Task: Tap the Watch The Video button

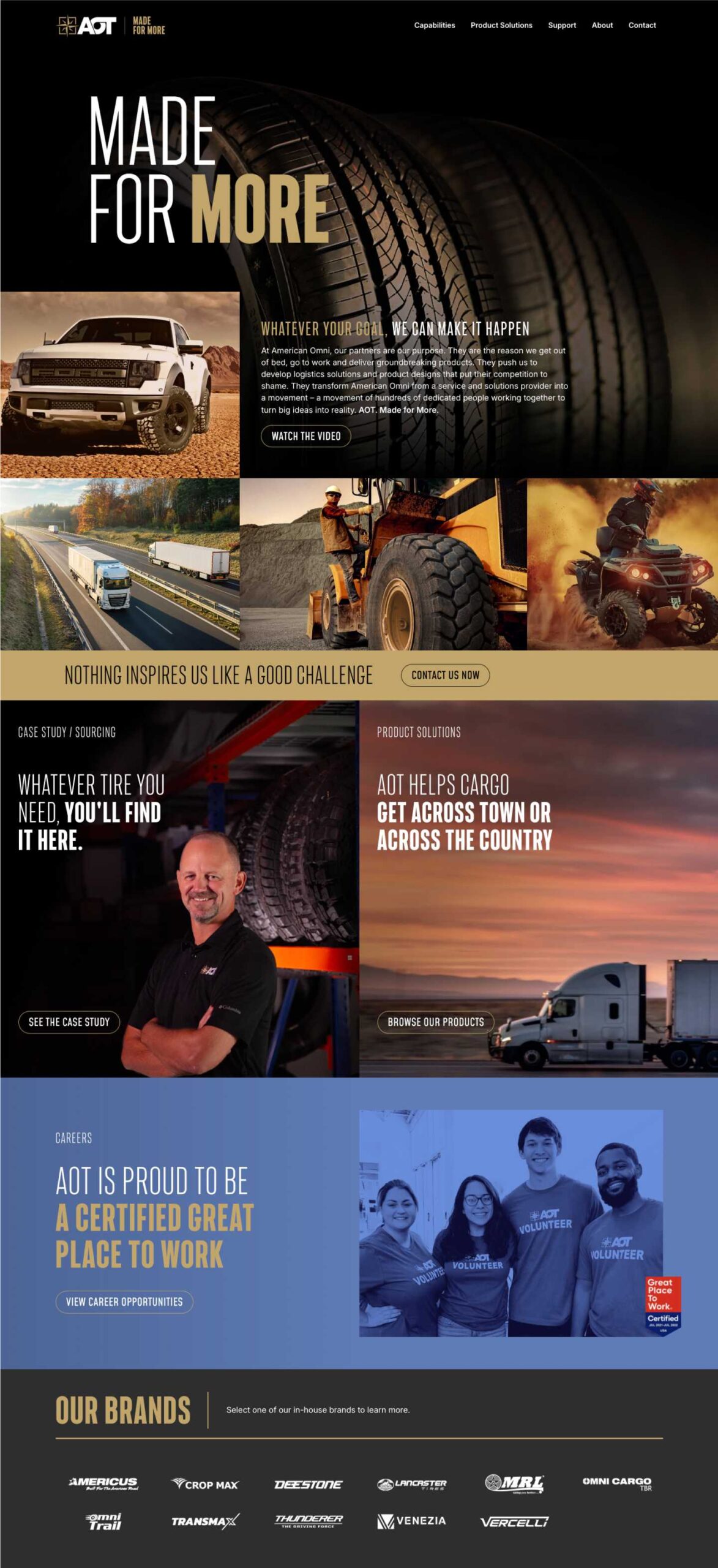Action: [x=305, y=436]
